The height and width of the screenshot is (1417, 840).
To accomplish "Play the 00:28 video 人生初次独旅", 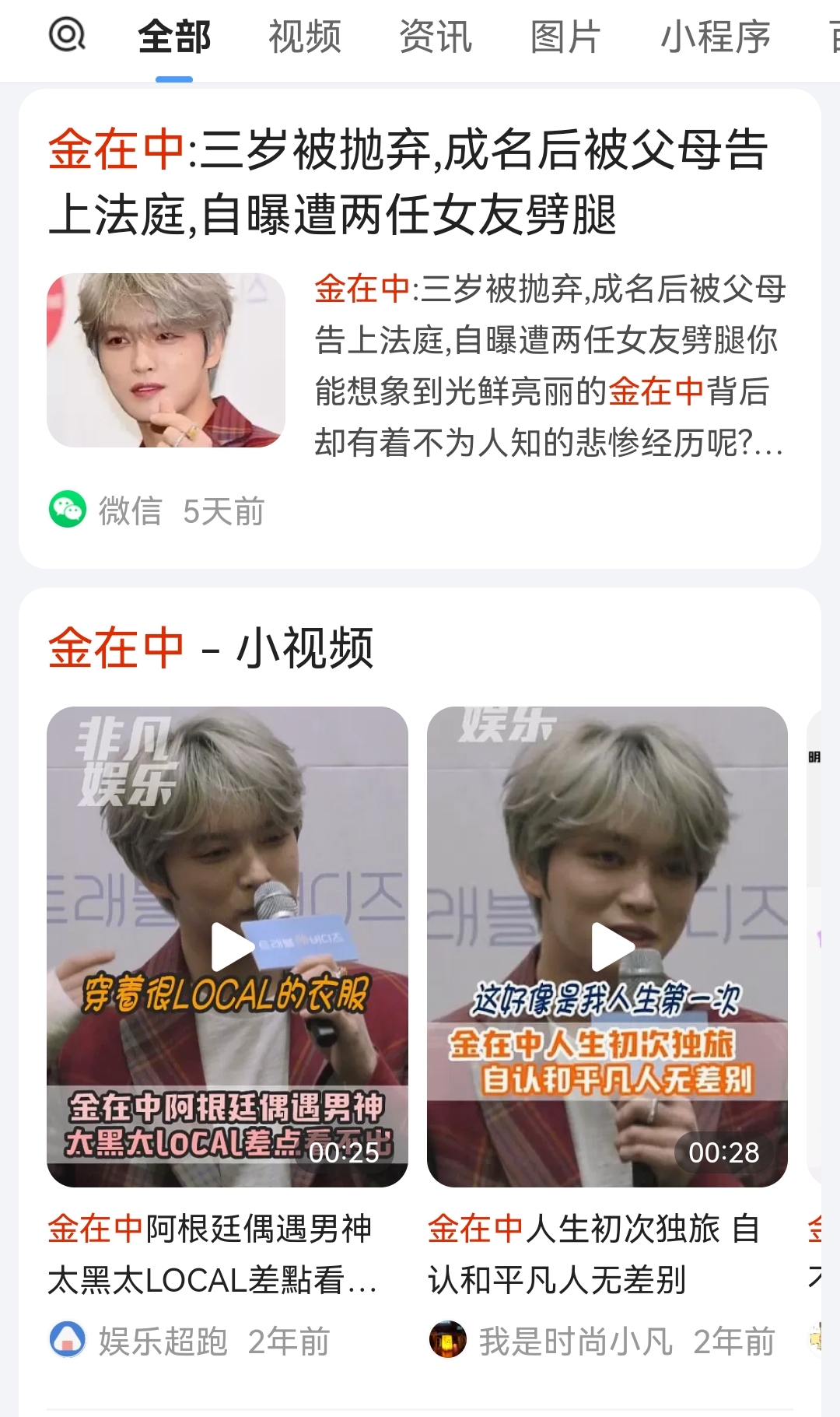I will (x=607, y=946).
